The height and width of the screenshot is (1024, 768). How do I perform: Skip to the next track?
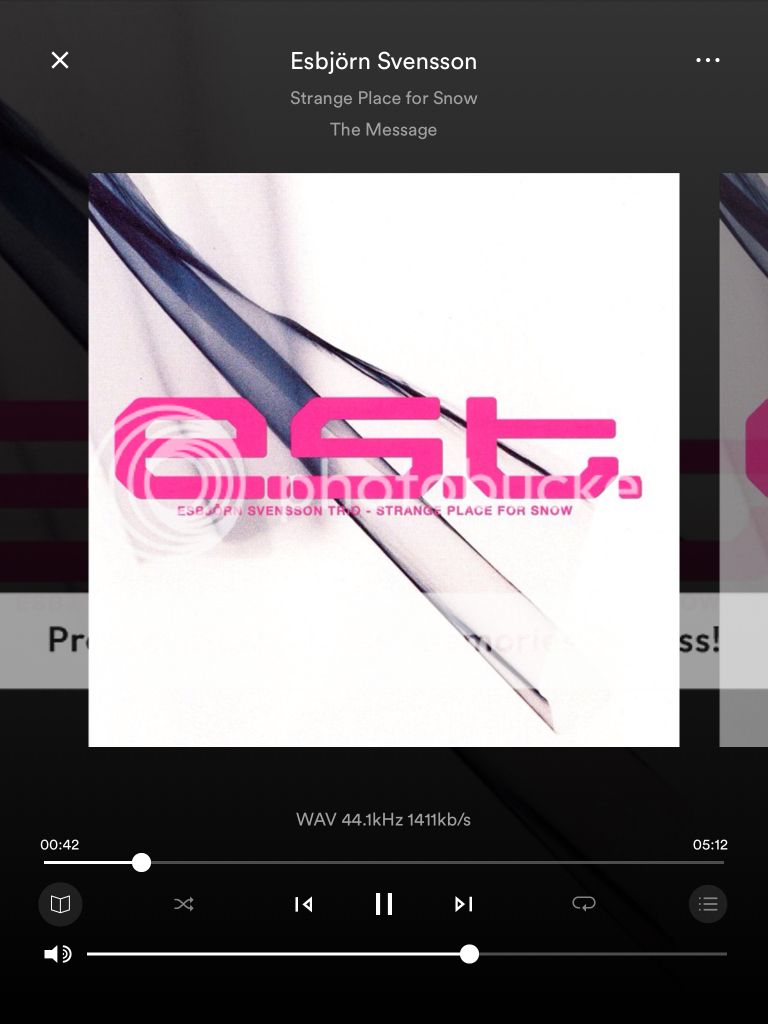tap(463, 904)
